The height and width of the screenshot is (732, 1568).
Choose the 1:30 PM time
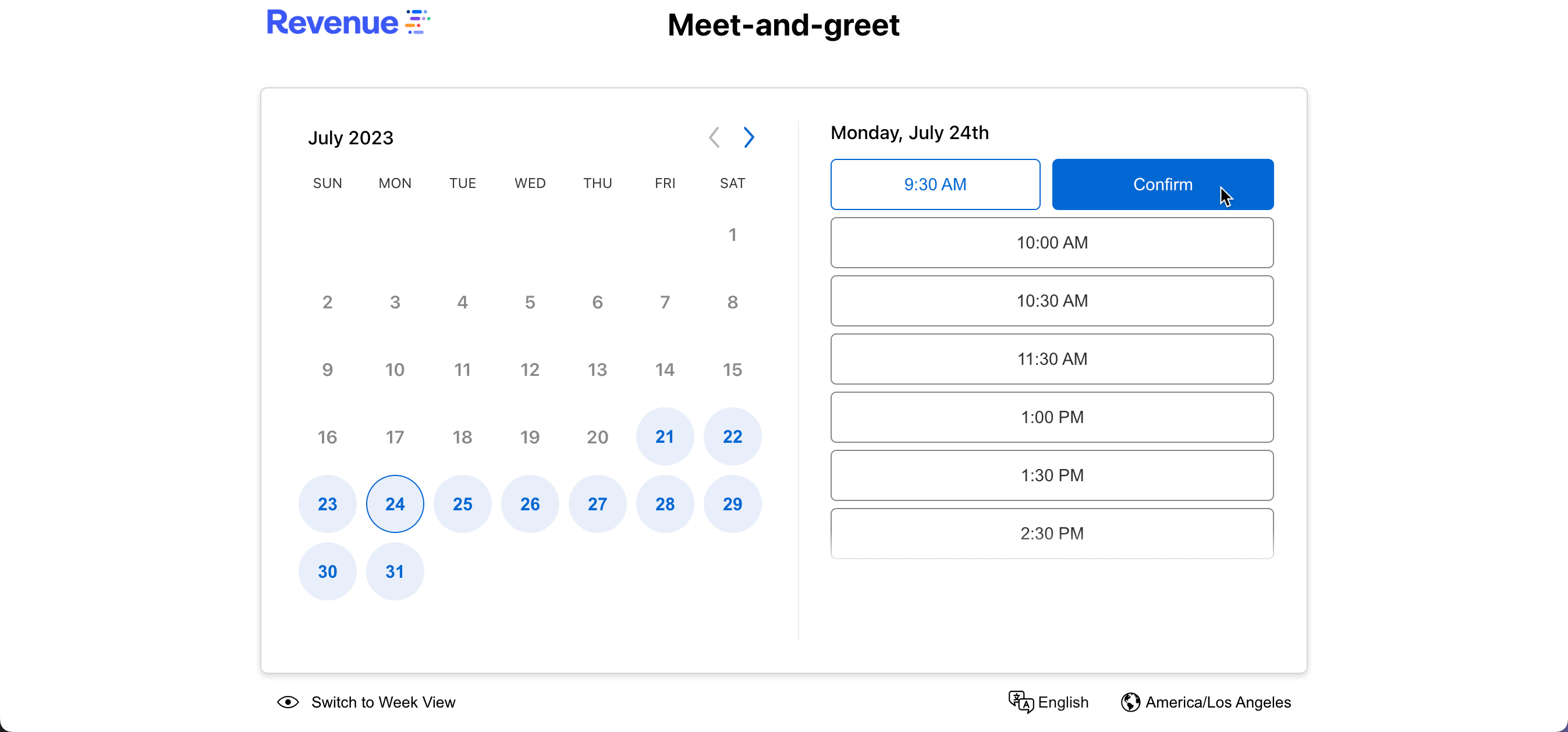1051,475
